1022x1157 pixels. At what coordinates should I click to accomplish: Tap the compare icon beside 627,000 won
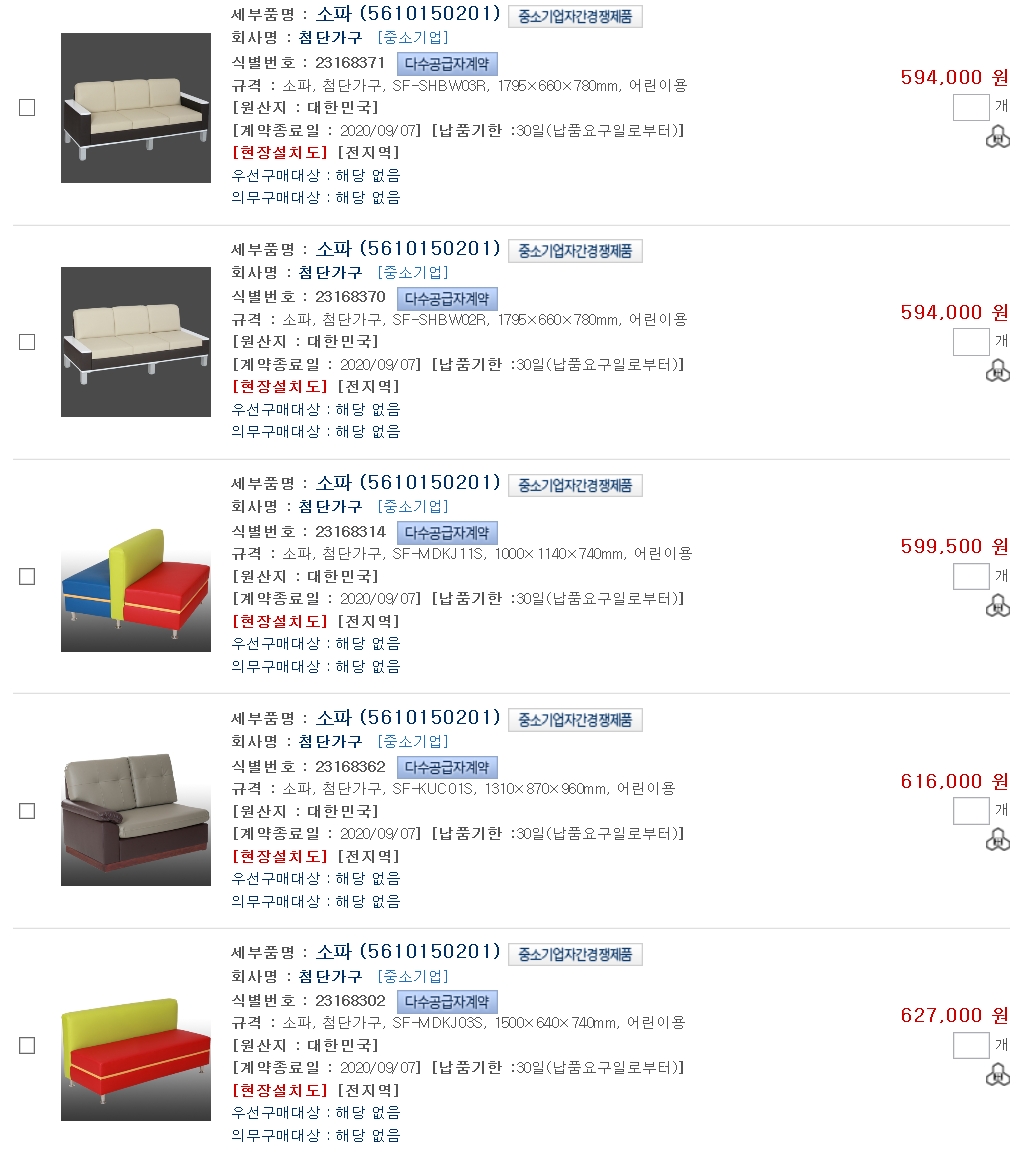pos(997,1075)
